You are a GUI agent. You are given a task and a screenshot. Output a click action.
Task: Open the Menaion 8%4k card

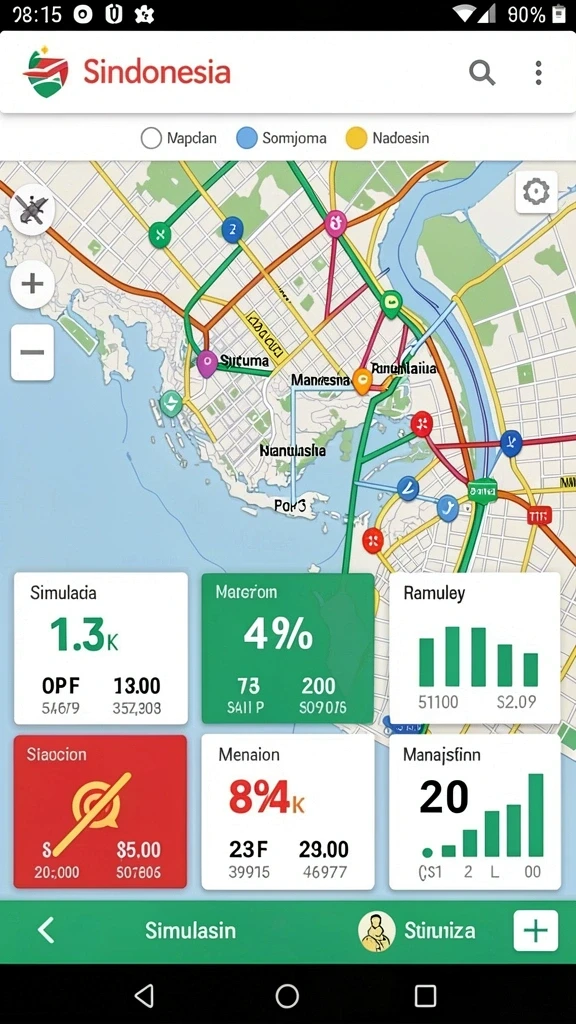pyautogui.click(x=288, y=812)
